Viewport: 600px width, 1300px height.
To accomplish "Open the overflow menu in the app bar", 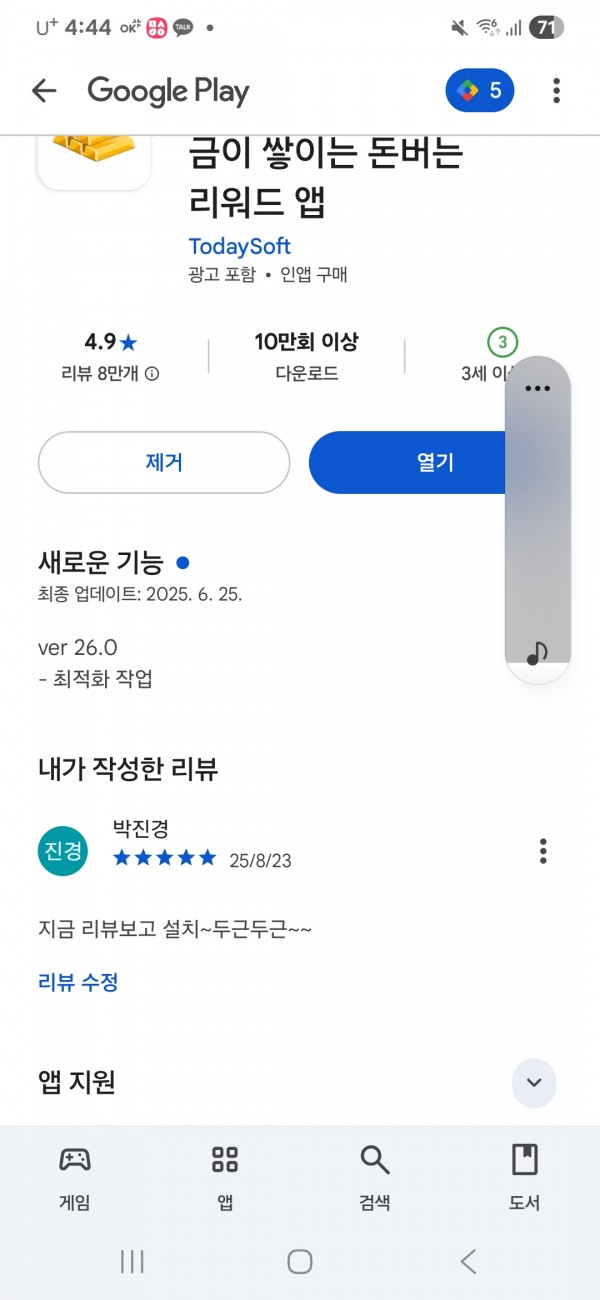I will coord(556,91).
